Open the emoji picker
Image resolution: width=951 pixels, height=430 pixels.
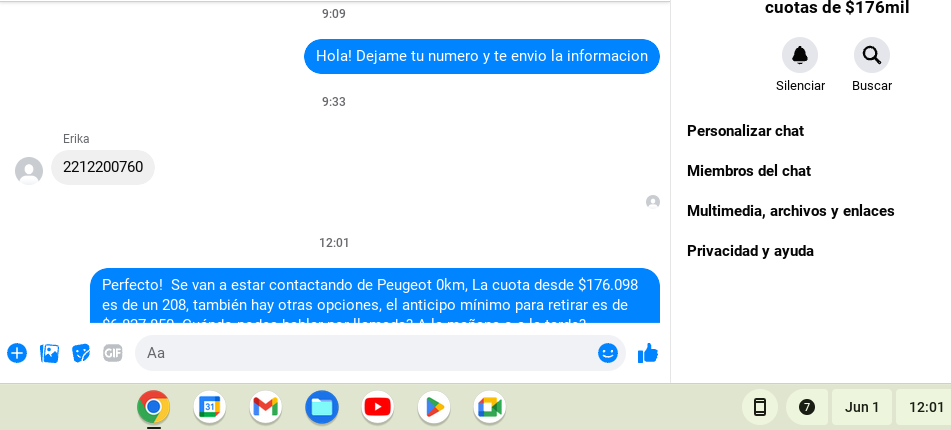click(608, 353)
